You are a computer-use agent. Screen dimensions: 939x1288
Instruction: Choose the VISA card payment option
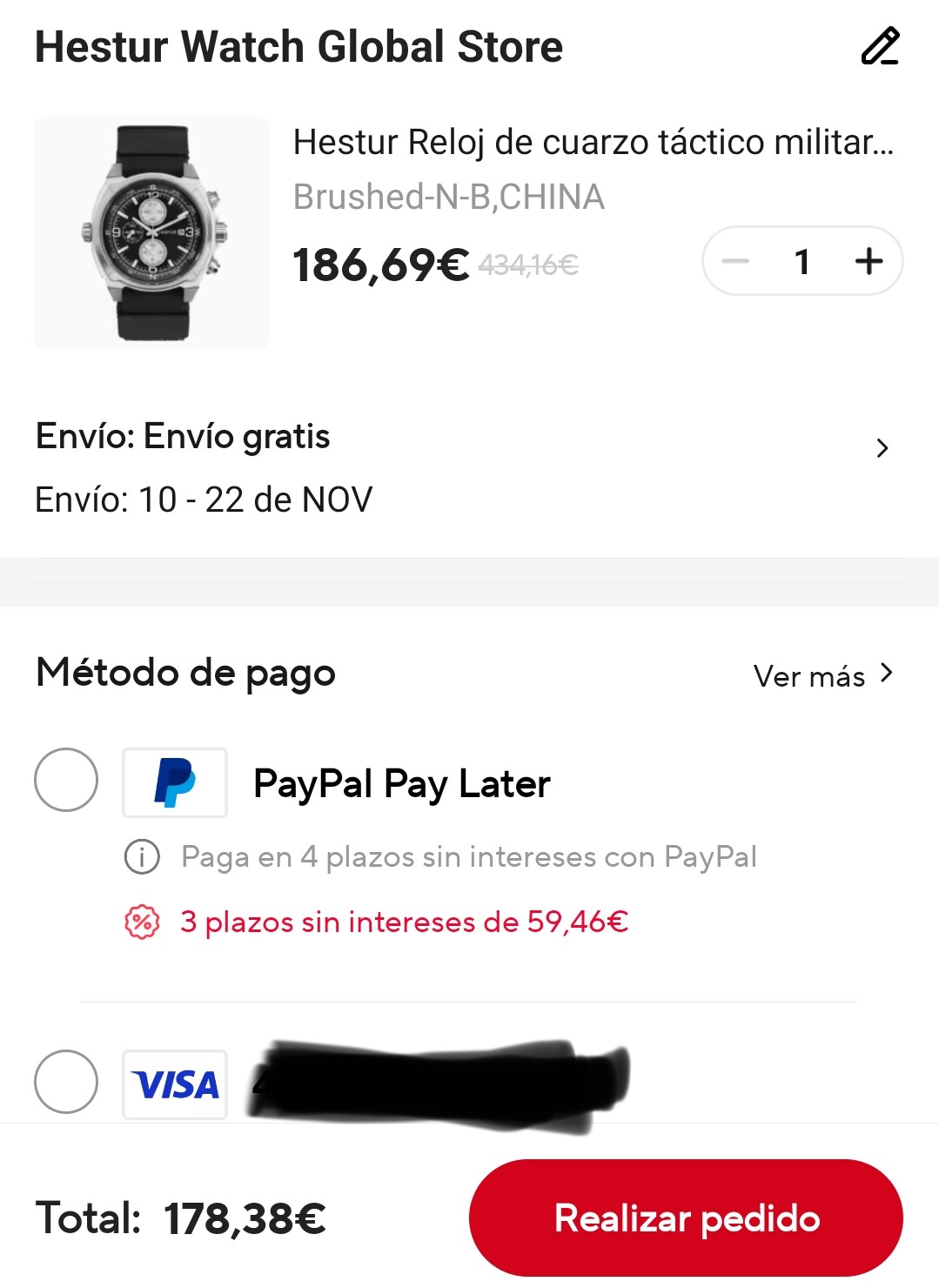(66, 1082)
